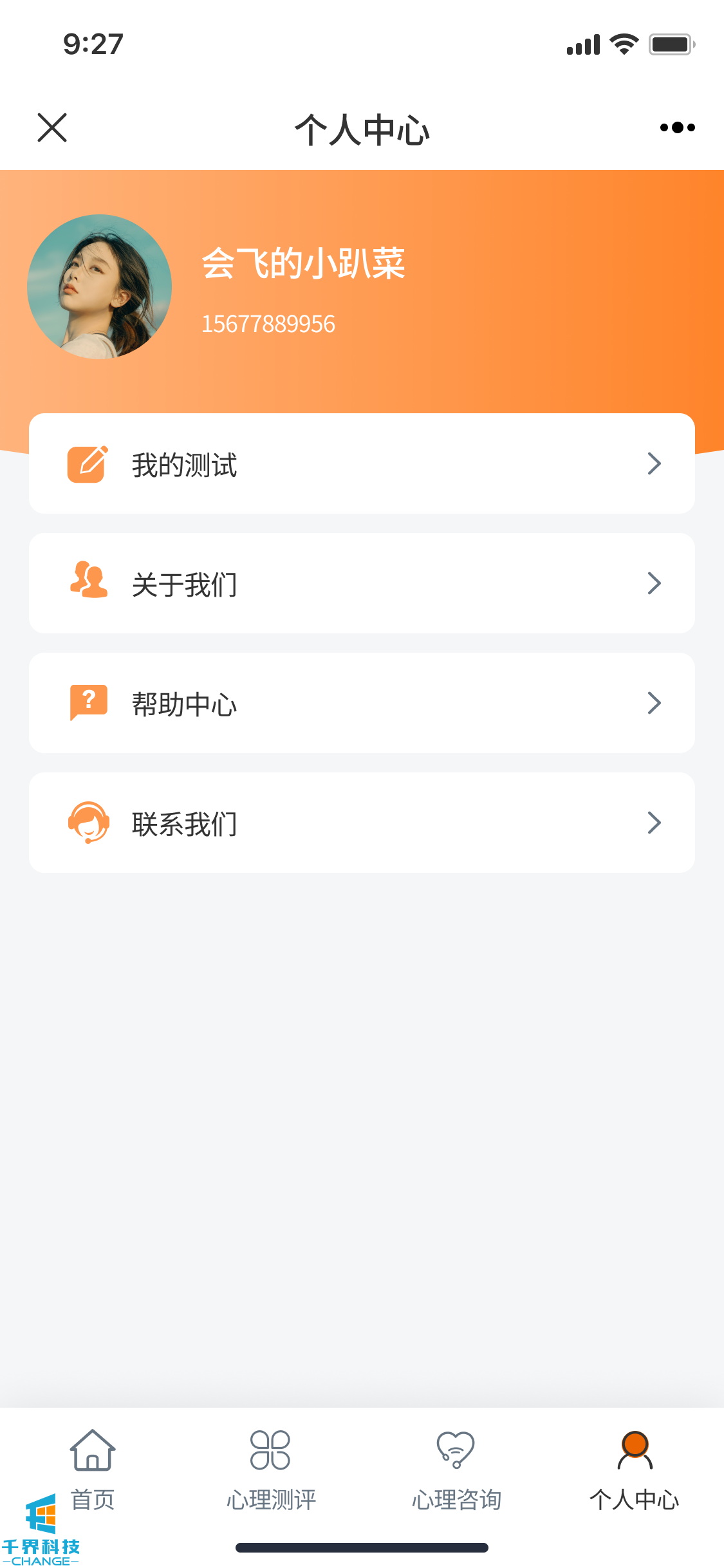Open the three-dot overflow menu
This screenshot has height=1568, width=724.
[677, 127]
